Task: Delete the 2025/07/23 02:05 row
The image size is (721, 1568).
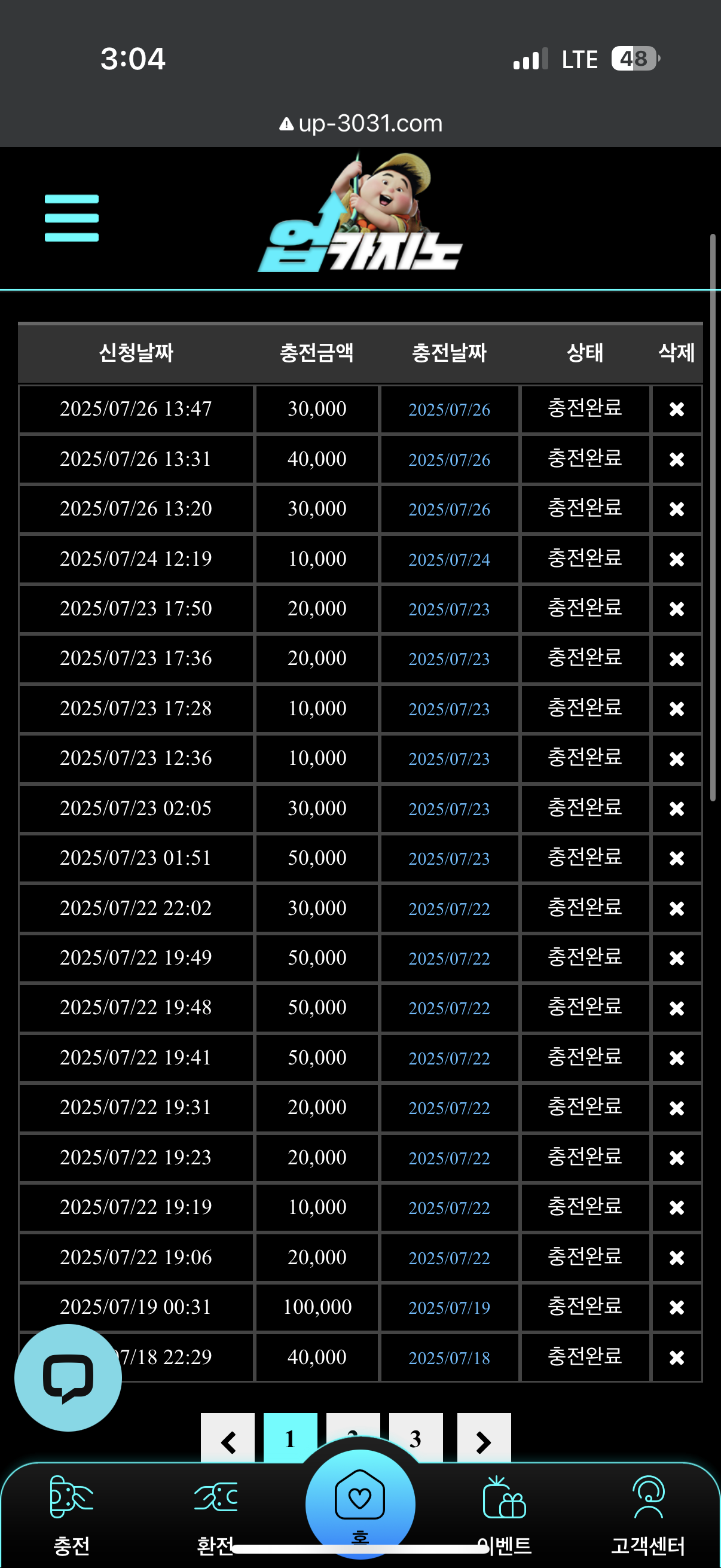Action: click(x=677, y=809)
